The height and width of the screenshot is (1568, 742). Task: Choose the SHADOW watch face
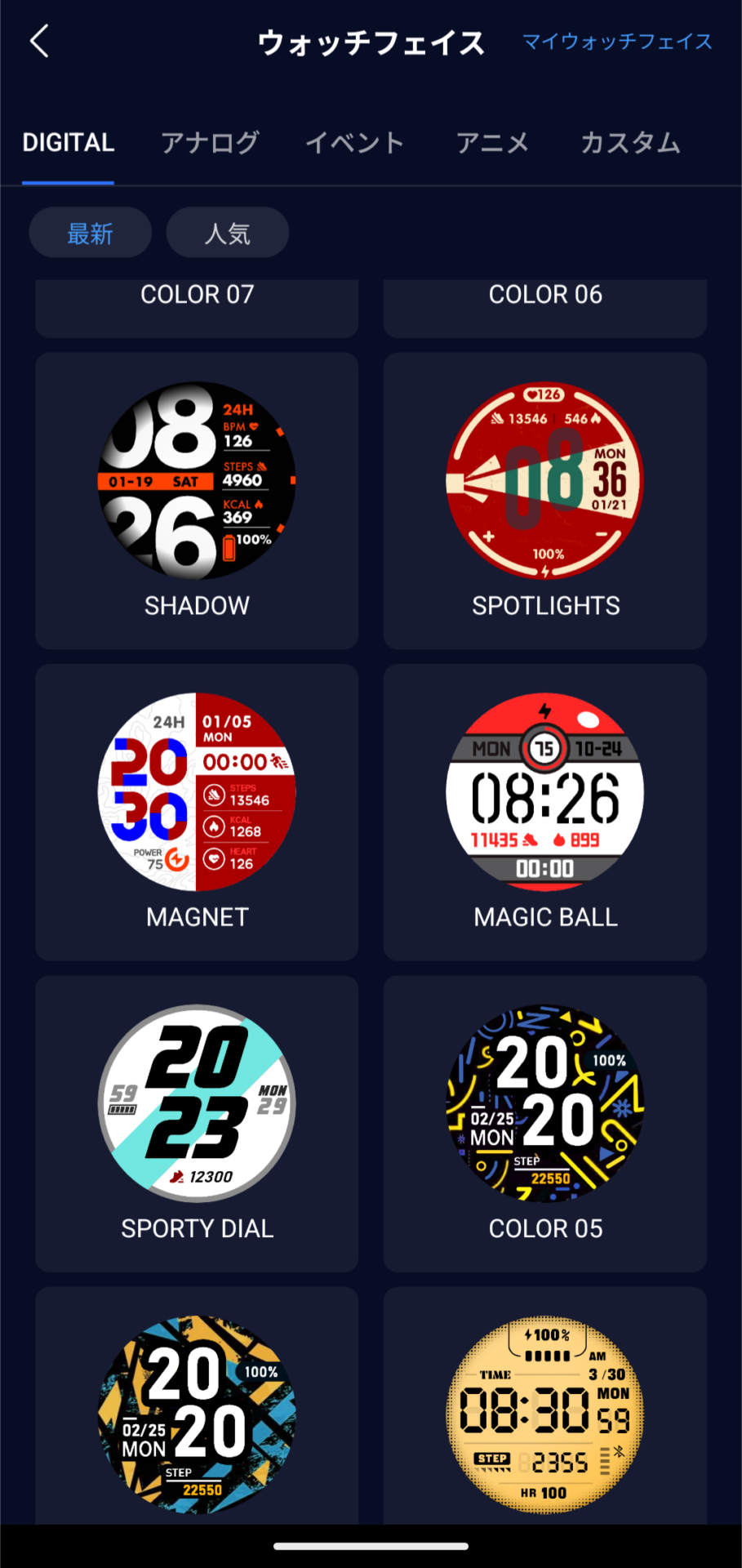(197, 500)
